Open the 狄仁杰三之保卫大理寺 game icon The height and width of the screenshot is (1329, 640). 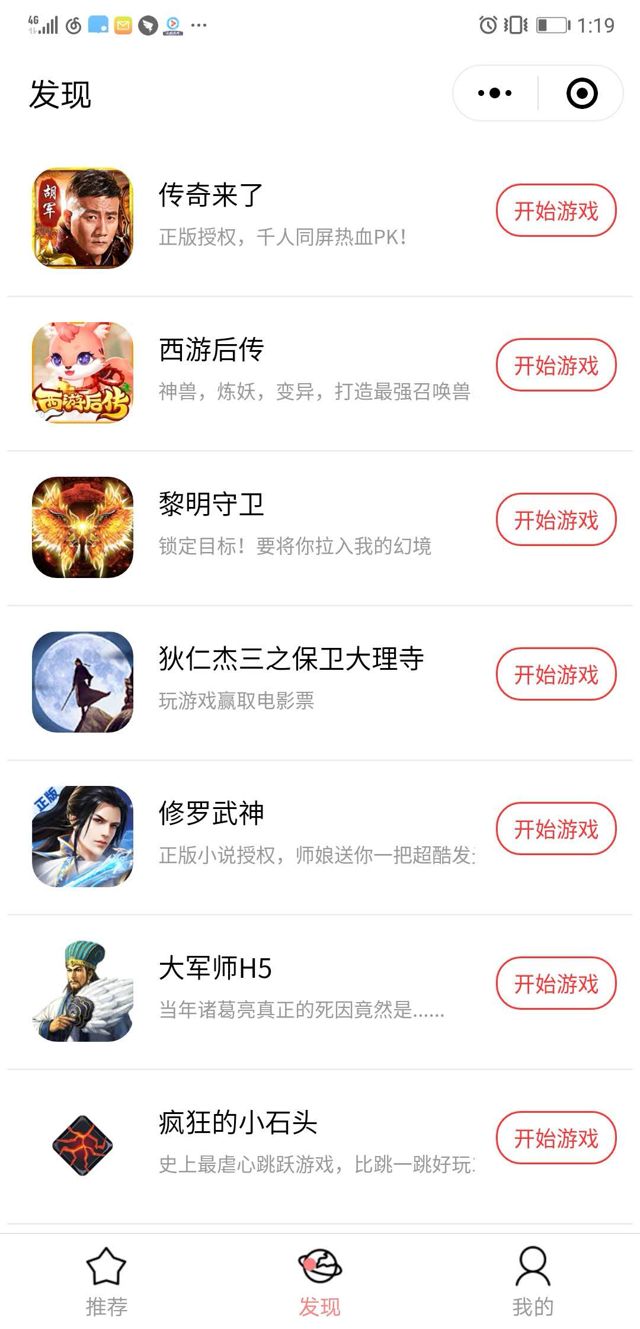point(82,682)
